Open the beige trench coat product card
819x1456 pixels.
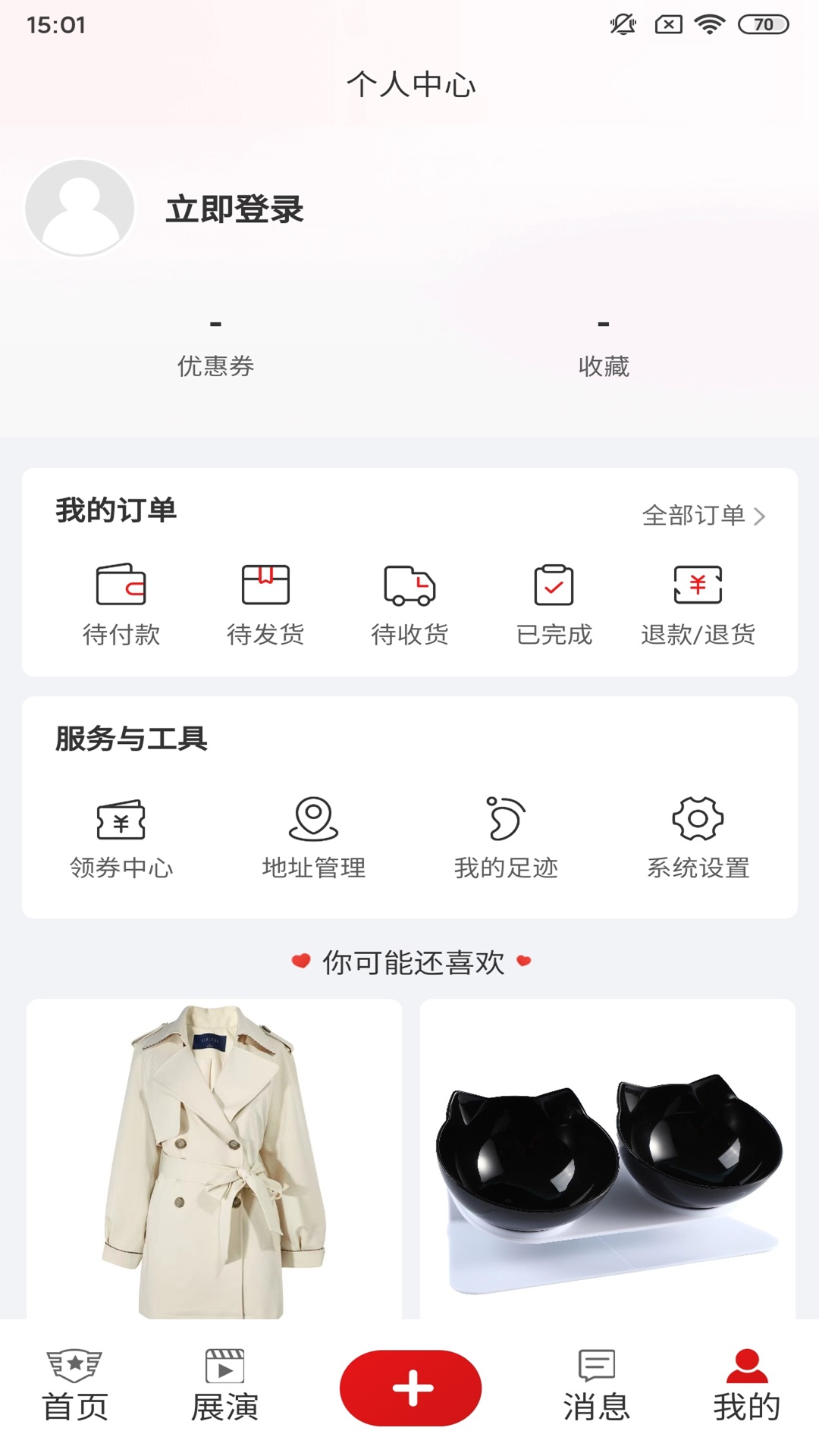214,1160
